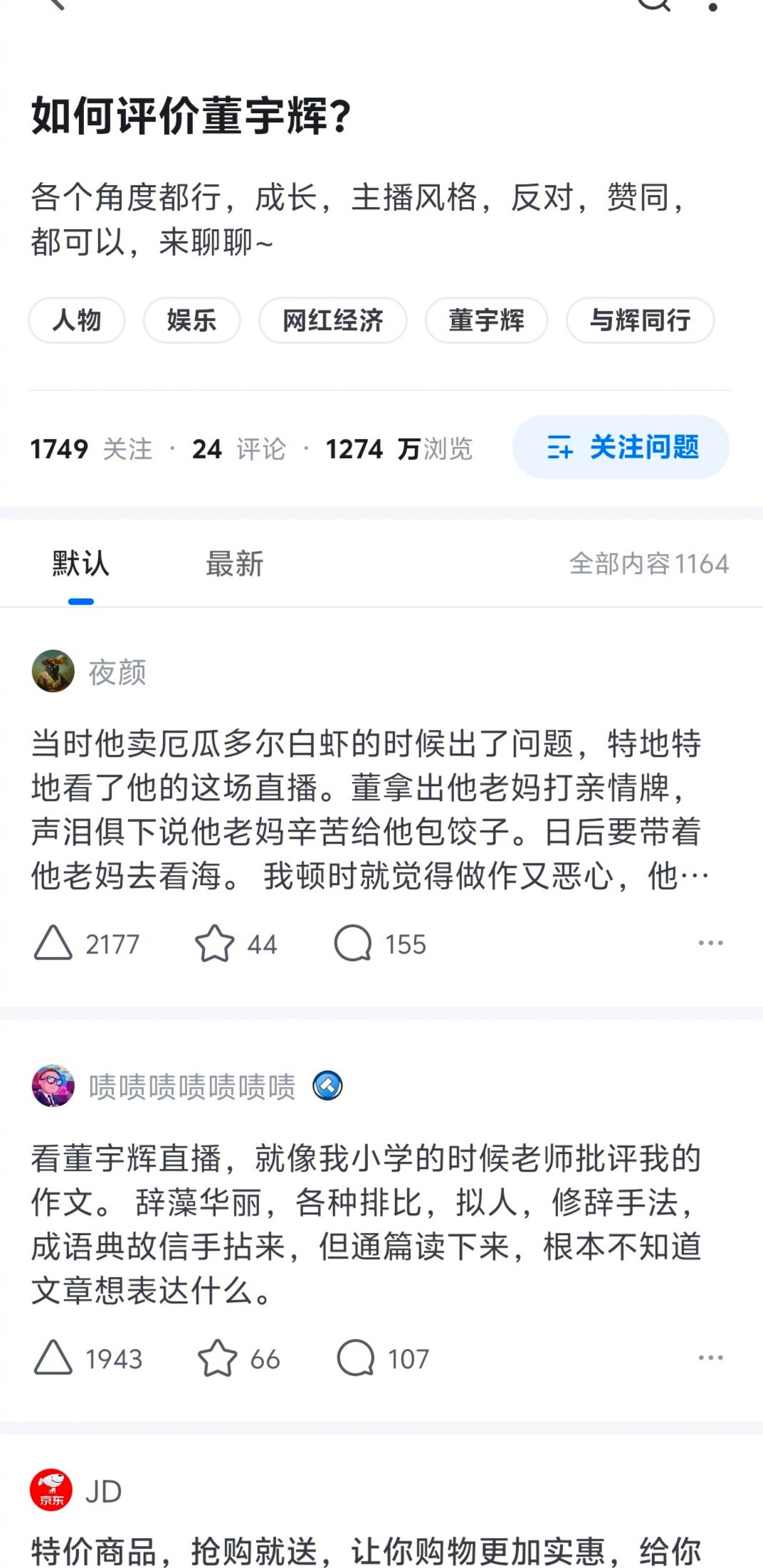Tap the blue verified badge next to 啧啧啧啧啧啧啧
Image resolution: width=763 pixels, height=1568 pixels.
327,1086
